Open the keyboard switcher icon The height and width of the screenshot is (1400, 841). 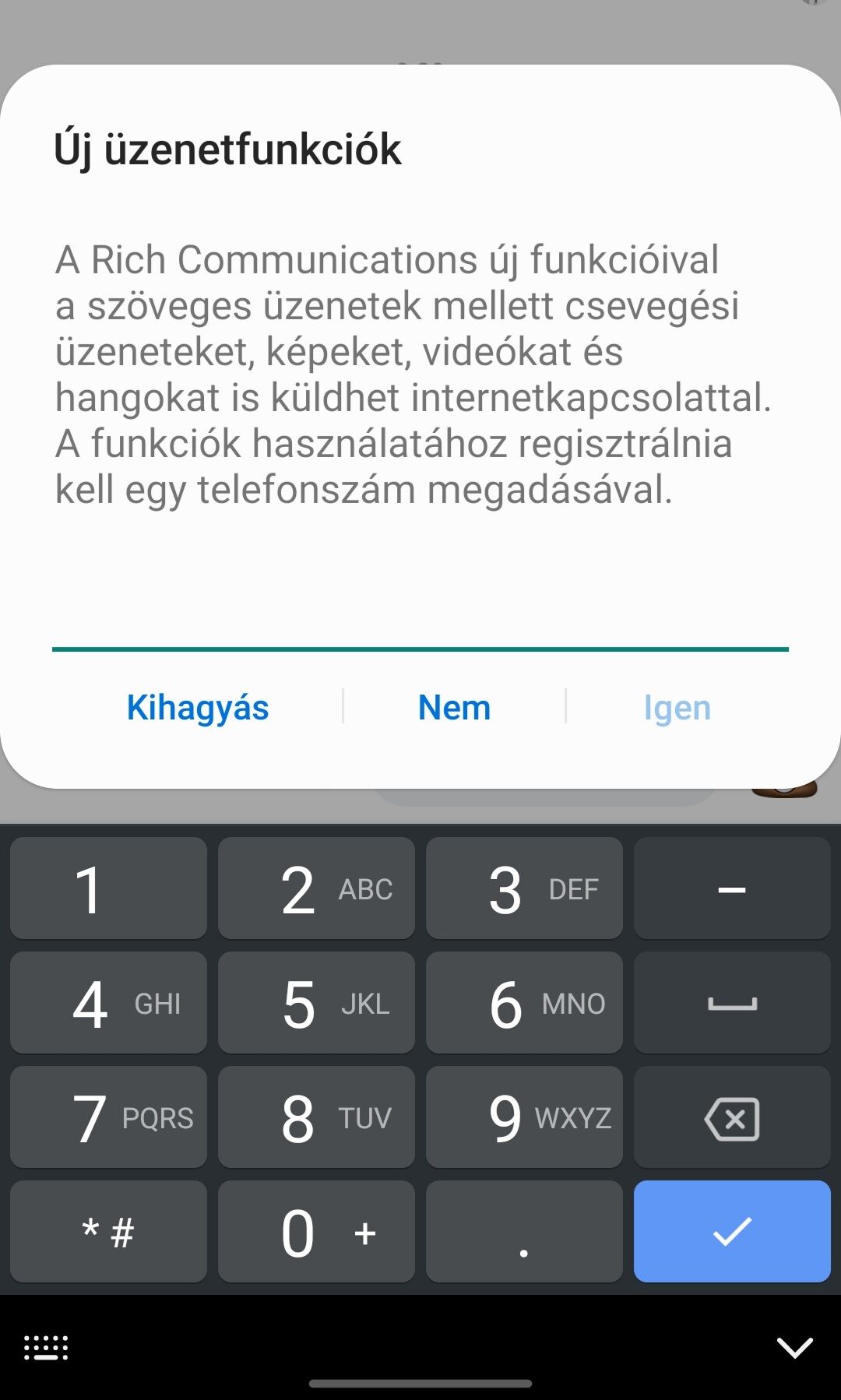click(x=46, y=1347)
